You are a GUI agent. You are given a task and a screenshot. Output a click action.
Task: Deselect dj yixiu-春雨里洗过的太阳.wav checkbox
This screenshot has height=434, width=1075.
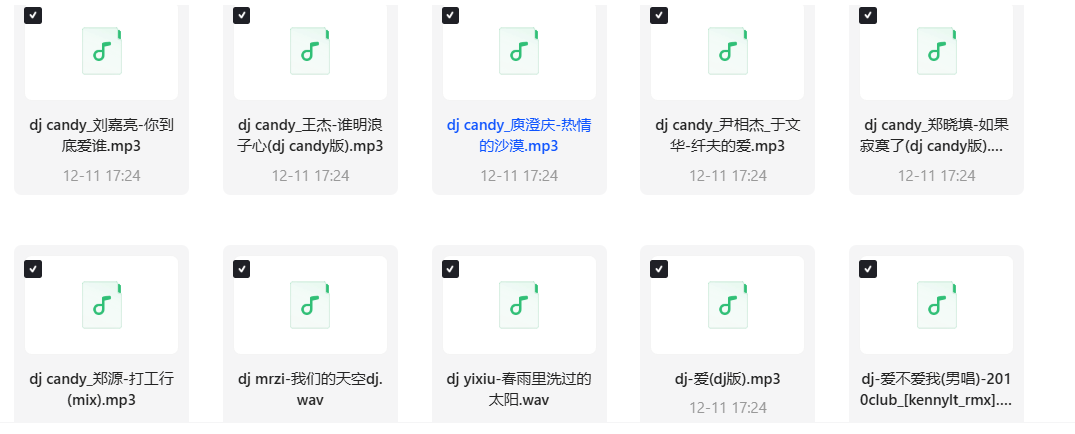(450, 269)
